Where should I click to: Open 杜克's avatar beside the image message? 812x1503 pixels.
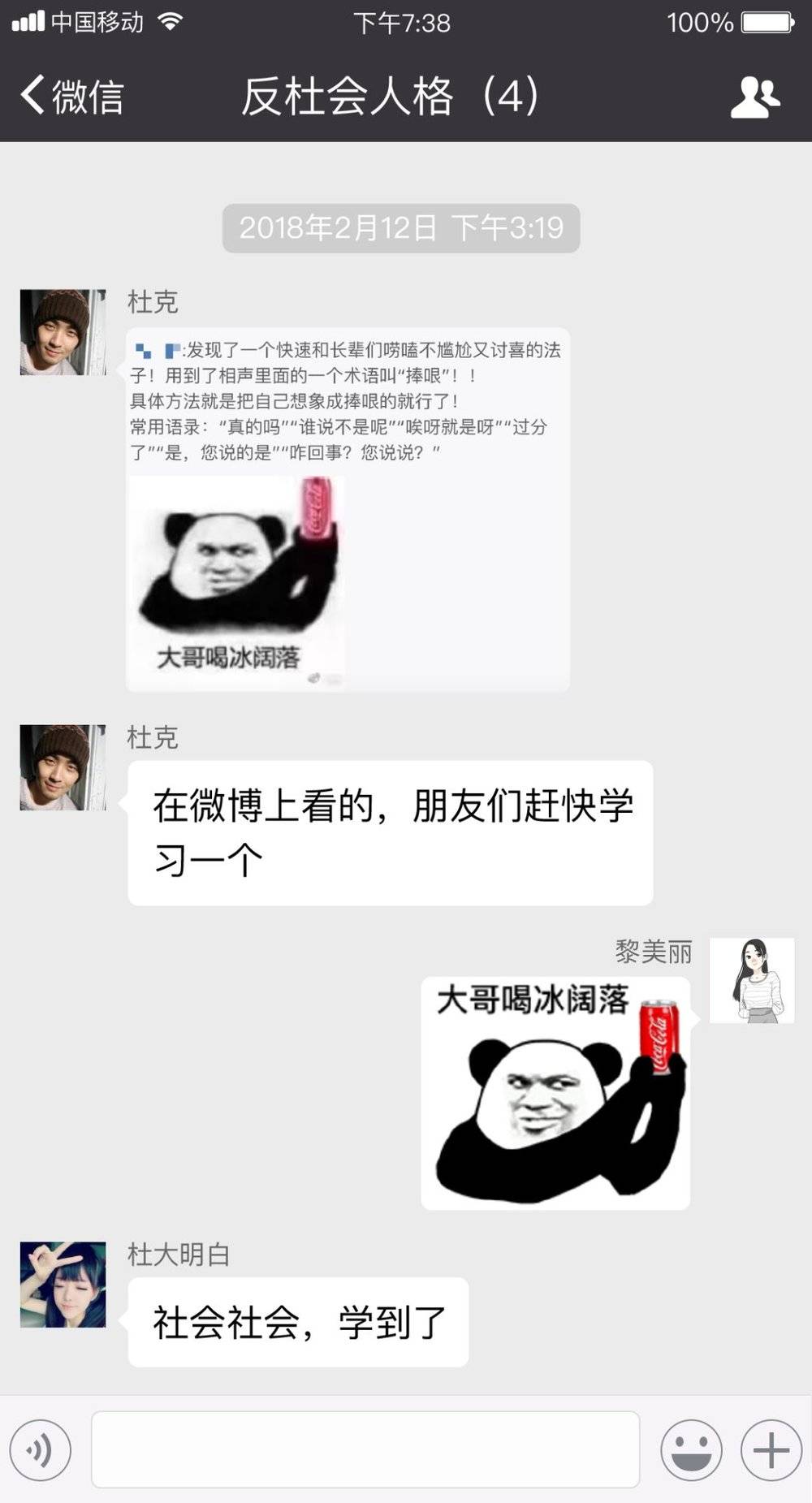[x=63, y=332]
